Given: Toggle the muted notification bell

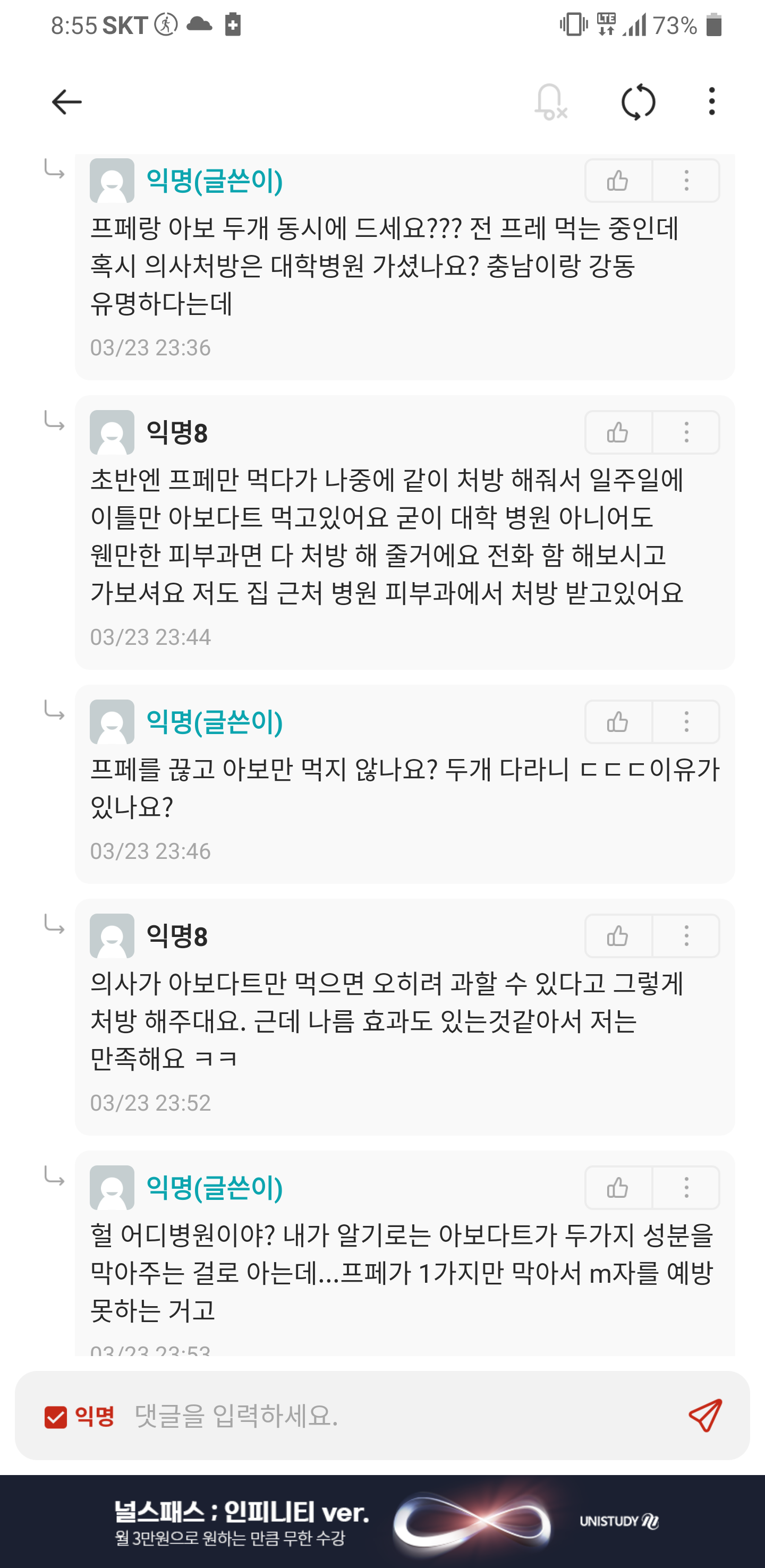Looking at the screenshot, I should (x=551, y=101).
